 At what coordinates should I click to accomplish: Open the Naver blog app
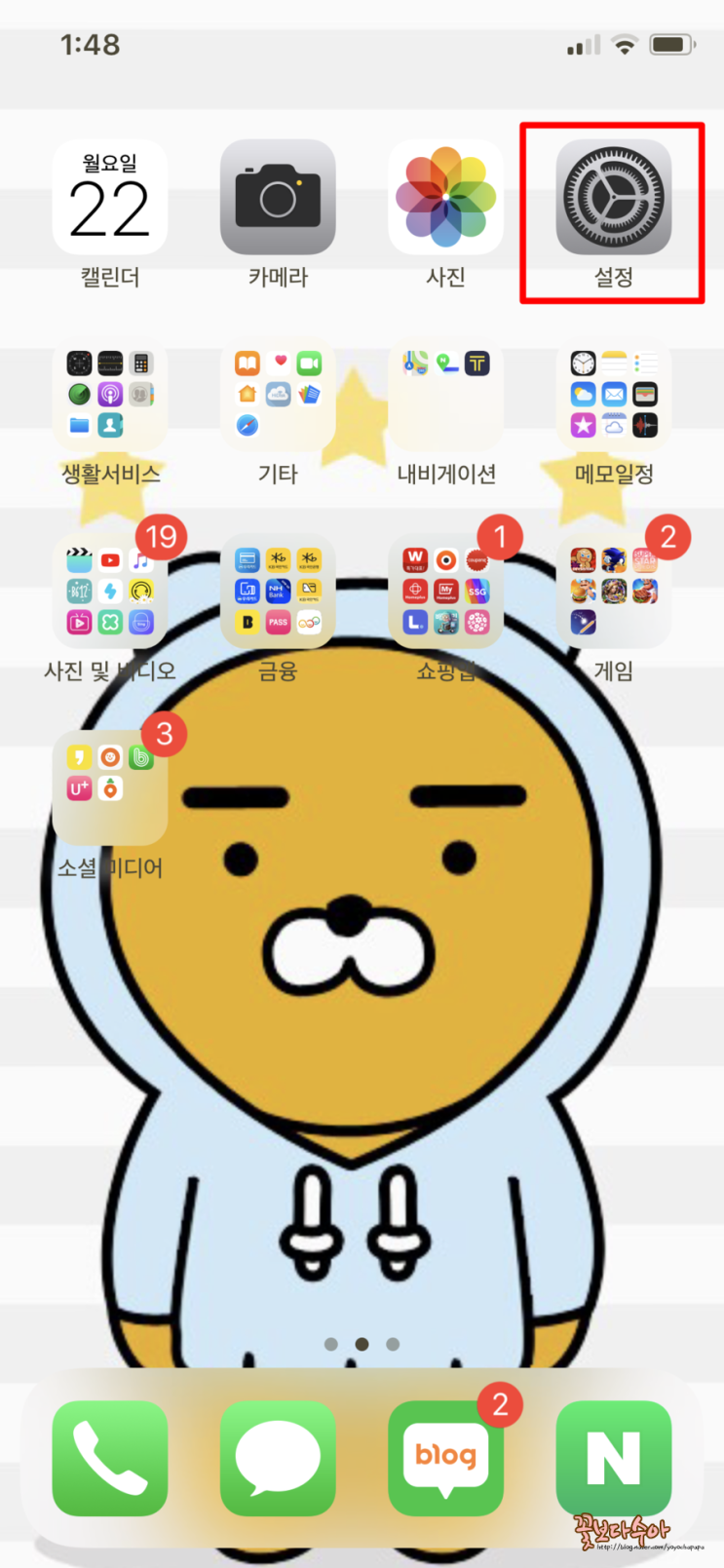click(x=446, y=1458)
